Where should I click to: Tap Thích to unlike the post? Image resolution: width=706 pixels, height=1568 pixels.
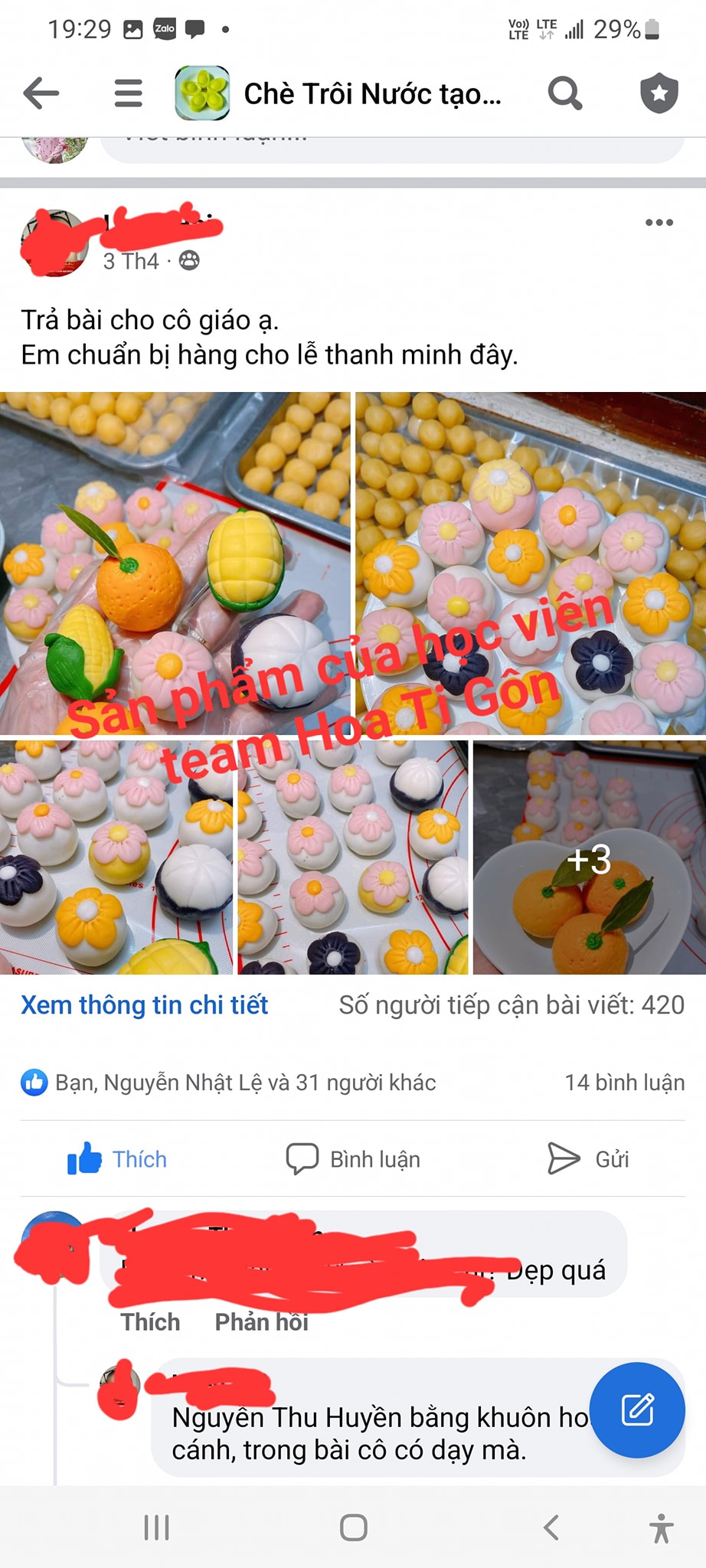tap(117, 1159)
